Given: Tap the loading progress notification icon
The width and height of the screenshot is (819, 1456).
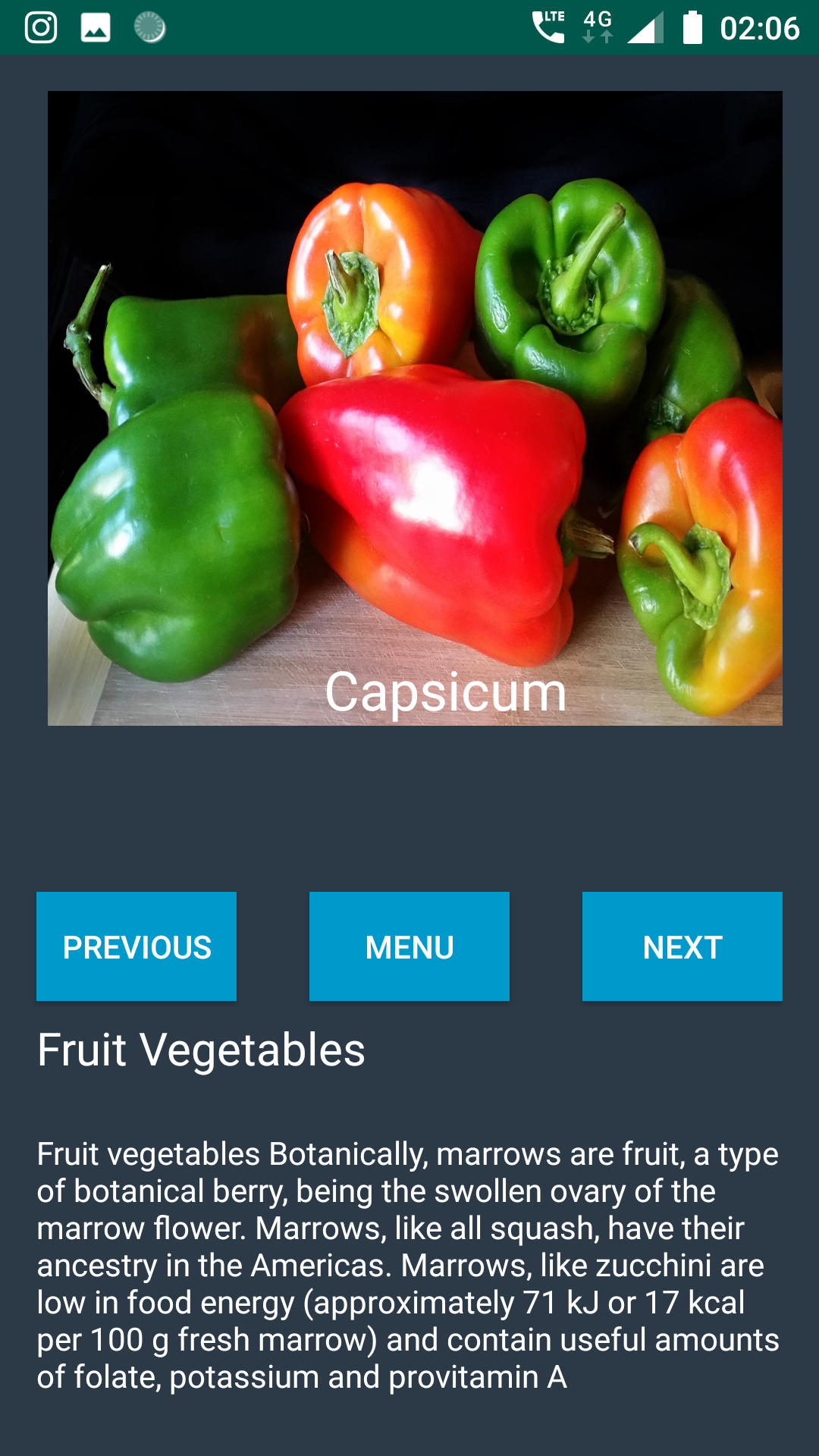Looking at the screenshot, I should click(x=150, y=27).
